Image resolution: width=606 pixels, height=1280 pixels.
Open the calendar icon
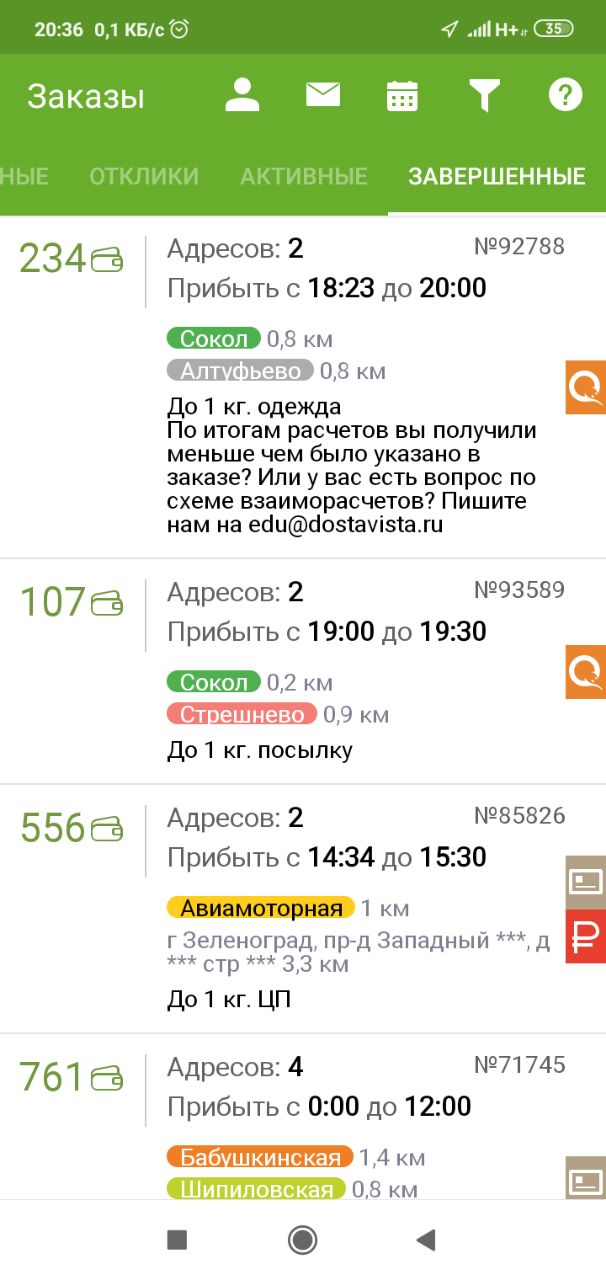pos(402,96)
